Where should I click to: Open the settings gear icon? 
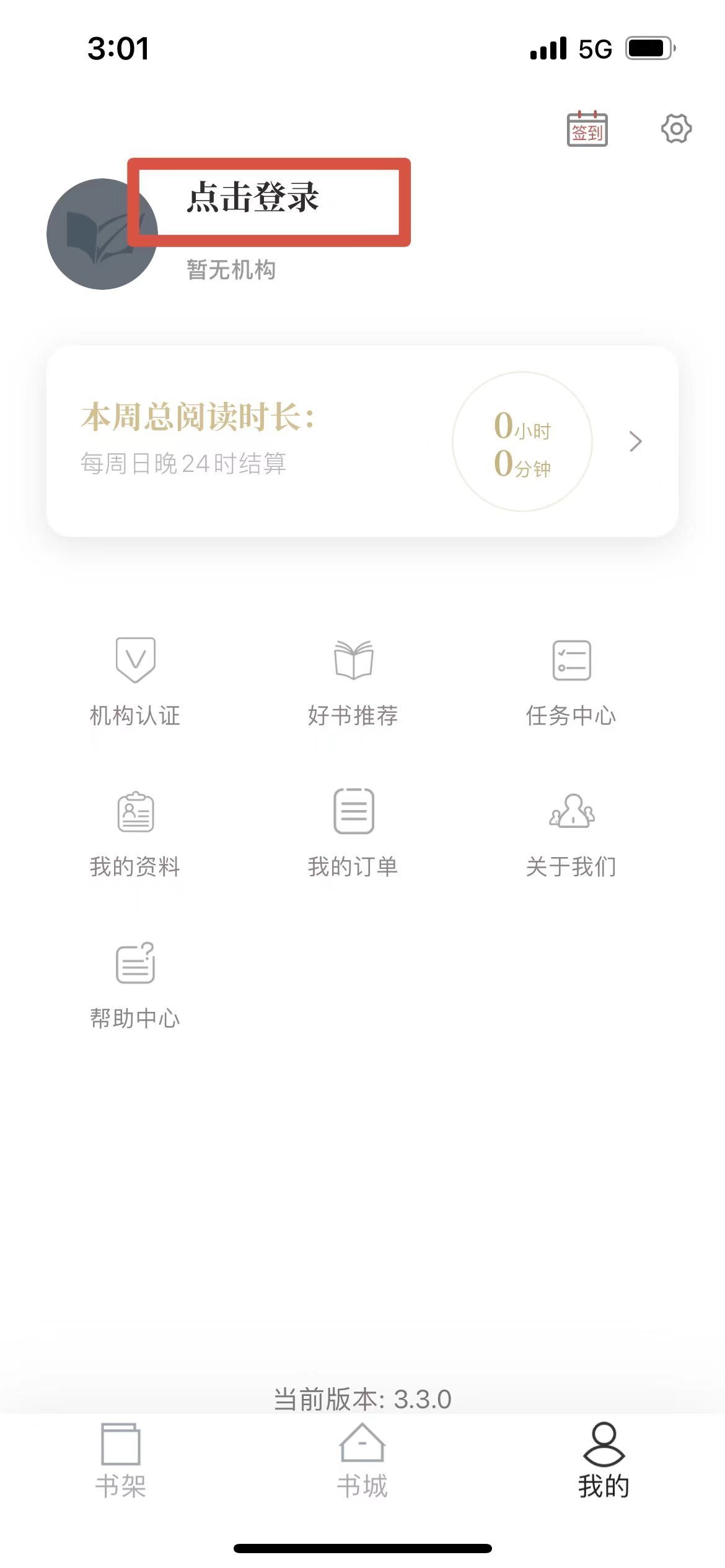pyautogui.click(x=676, y=129)
